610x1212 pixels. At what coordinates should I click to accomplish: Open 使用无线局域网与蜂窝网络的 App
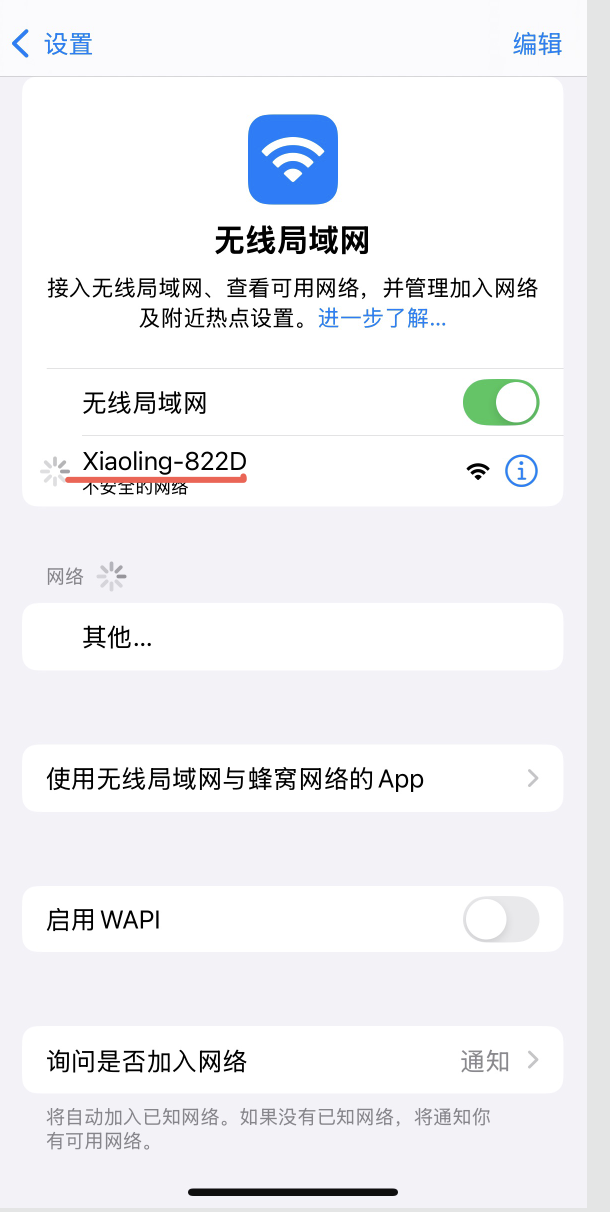(292, 778)
